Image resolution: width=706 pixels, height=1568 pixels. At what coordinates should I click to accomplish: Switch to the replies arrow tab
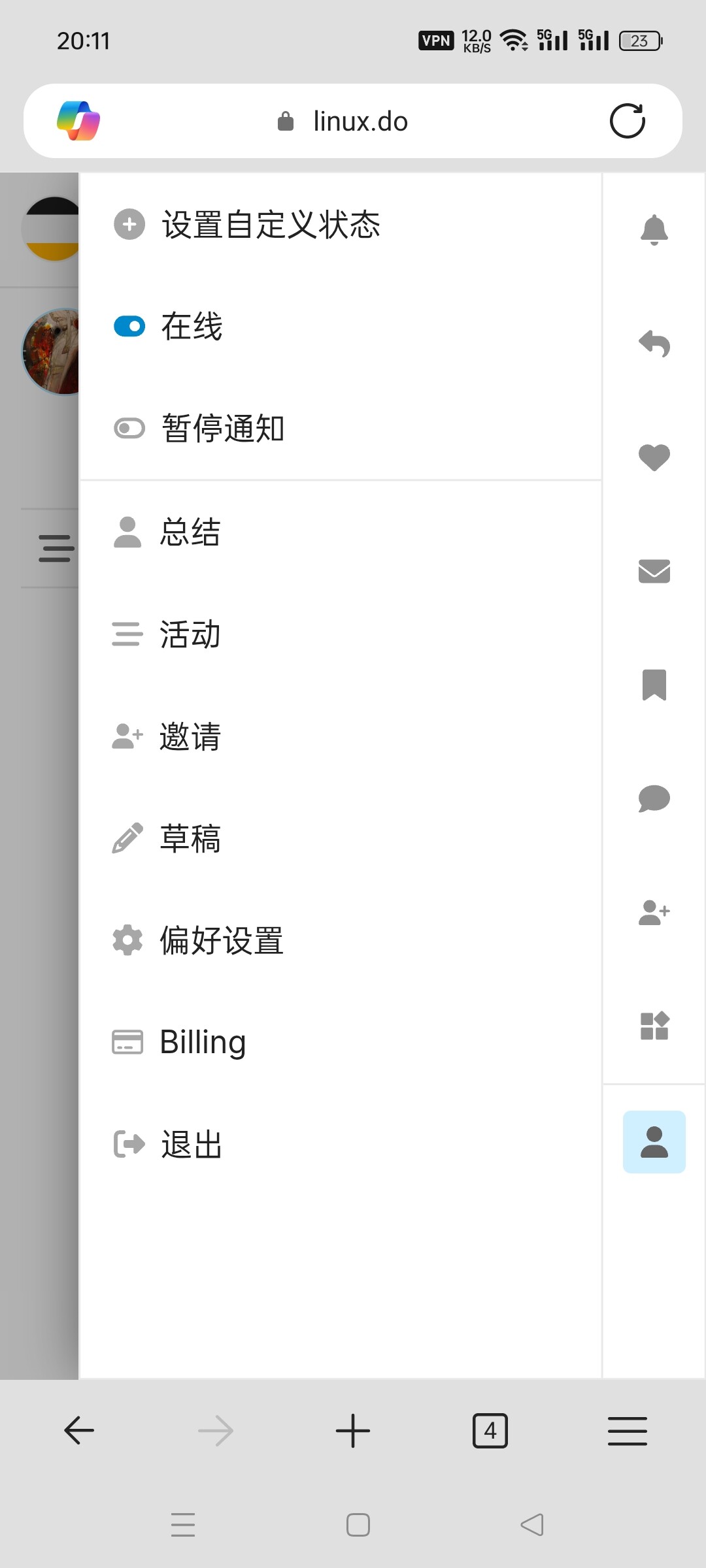point(654,344)
